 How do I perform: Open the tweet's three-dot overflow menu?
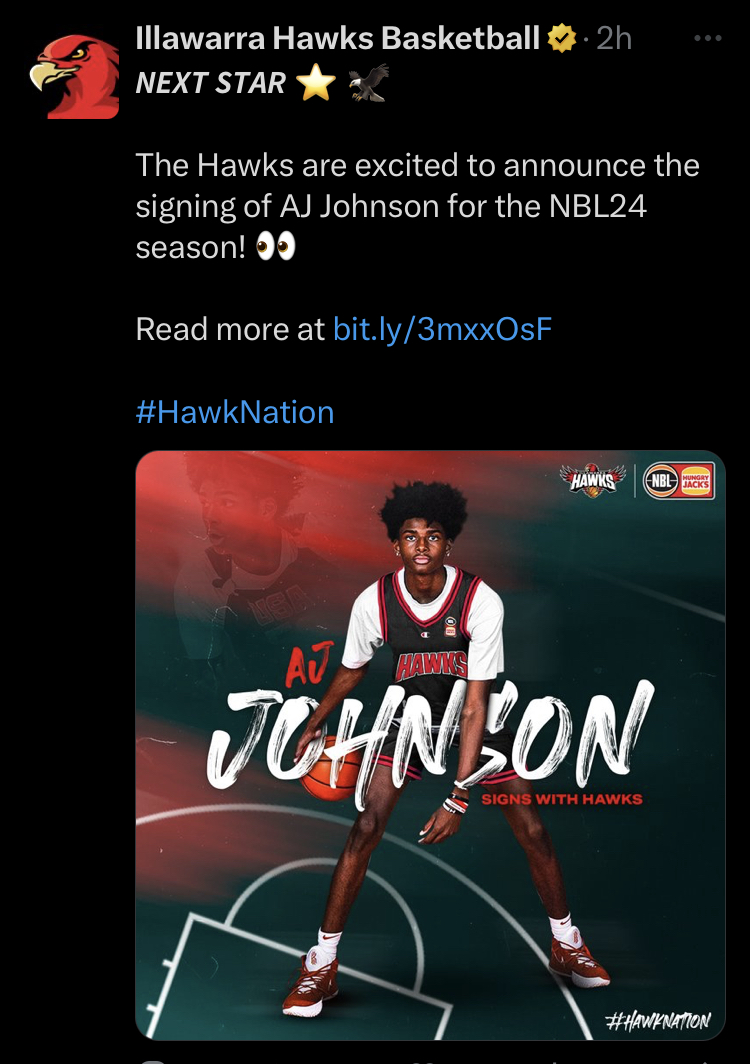point(707,39)
